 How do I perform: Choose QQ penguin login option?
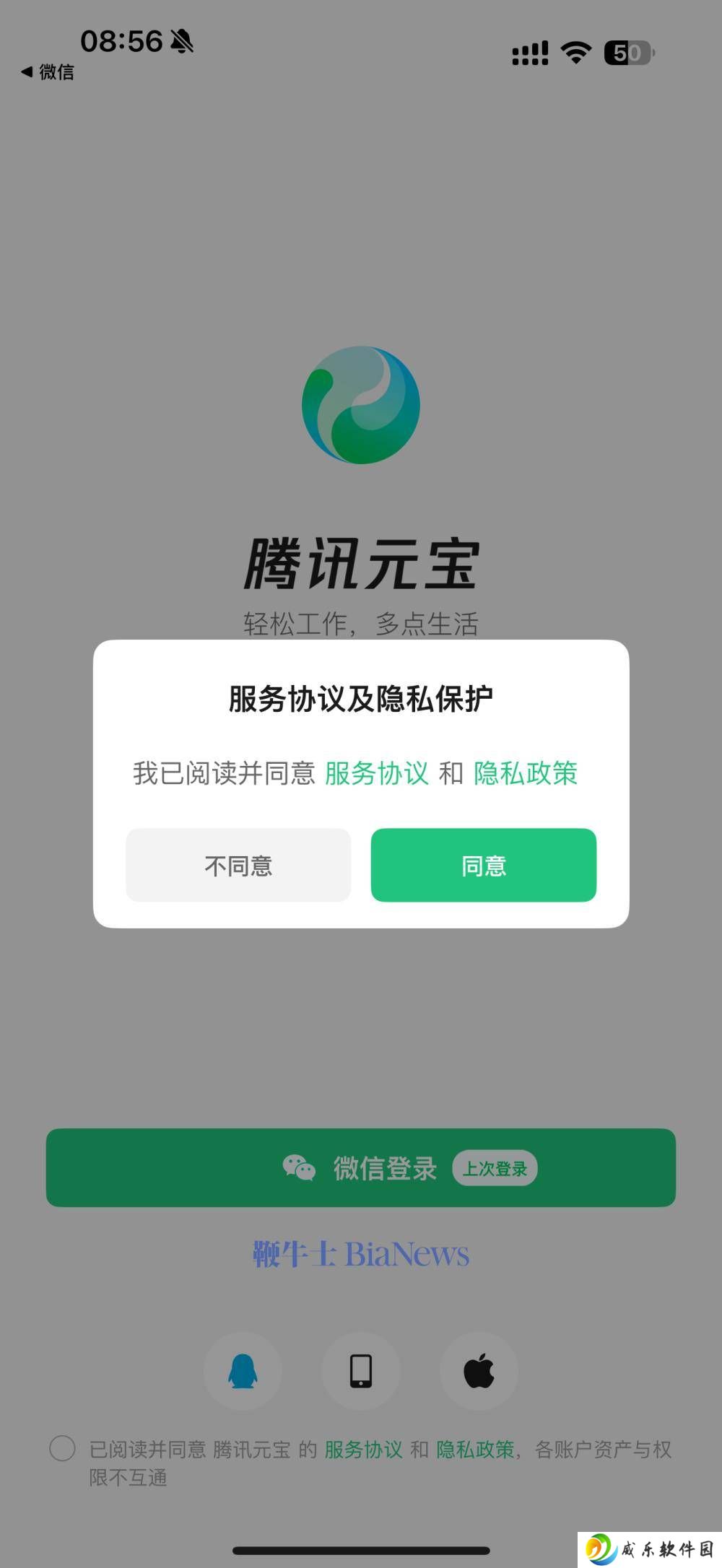tap(243, 1371)
